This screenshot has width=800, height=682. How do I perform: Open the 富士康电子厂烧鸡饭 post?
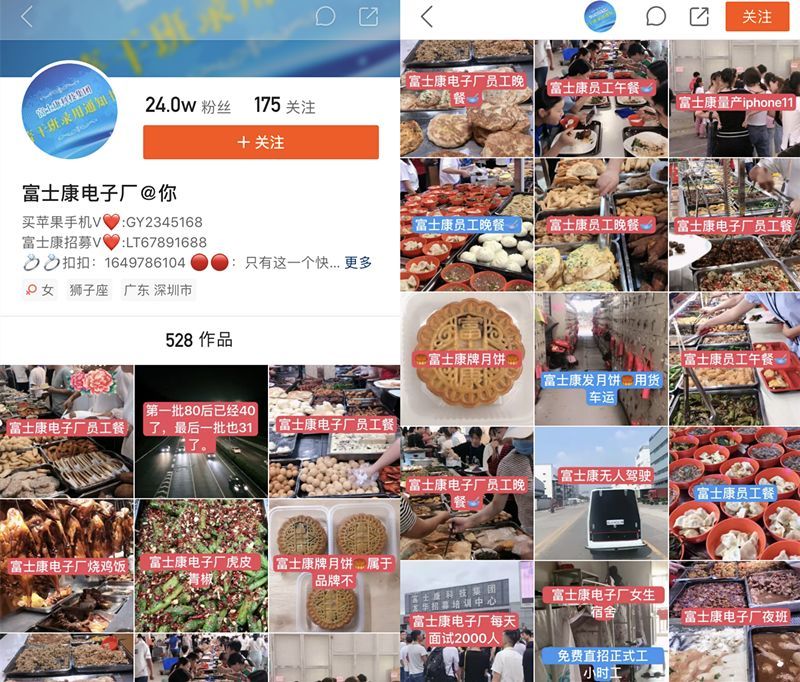pos(67,565)
